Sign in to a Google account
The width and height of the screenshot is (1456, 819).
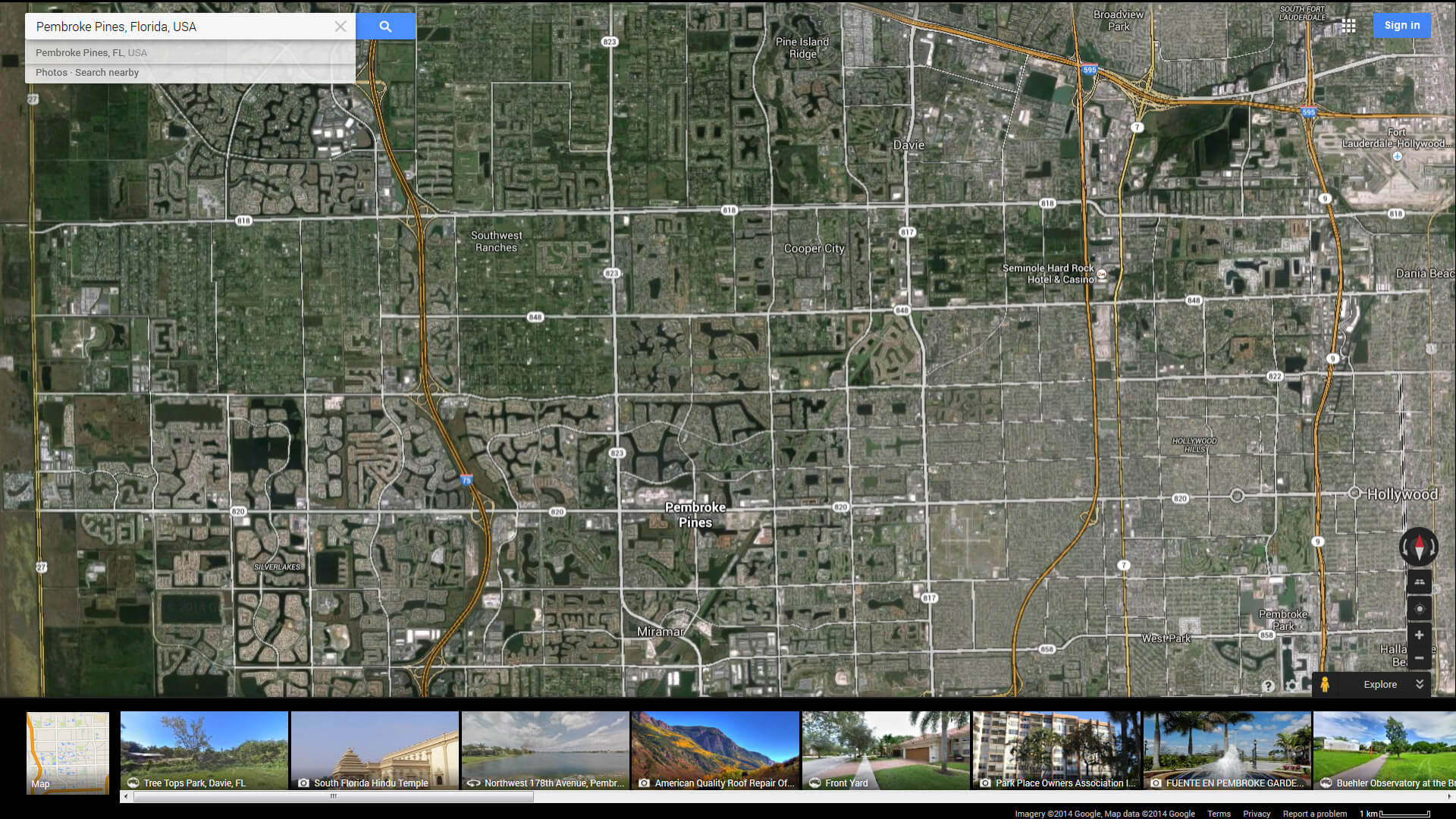1401,25
